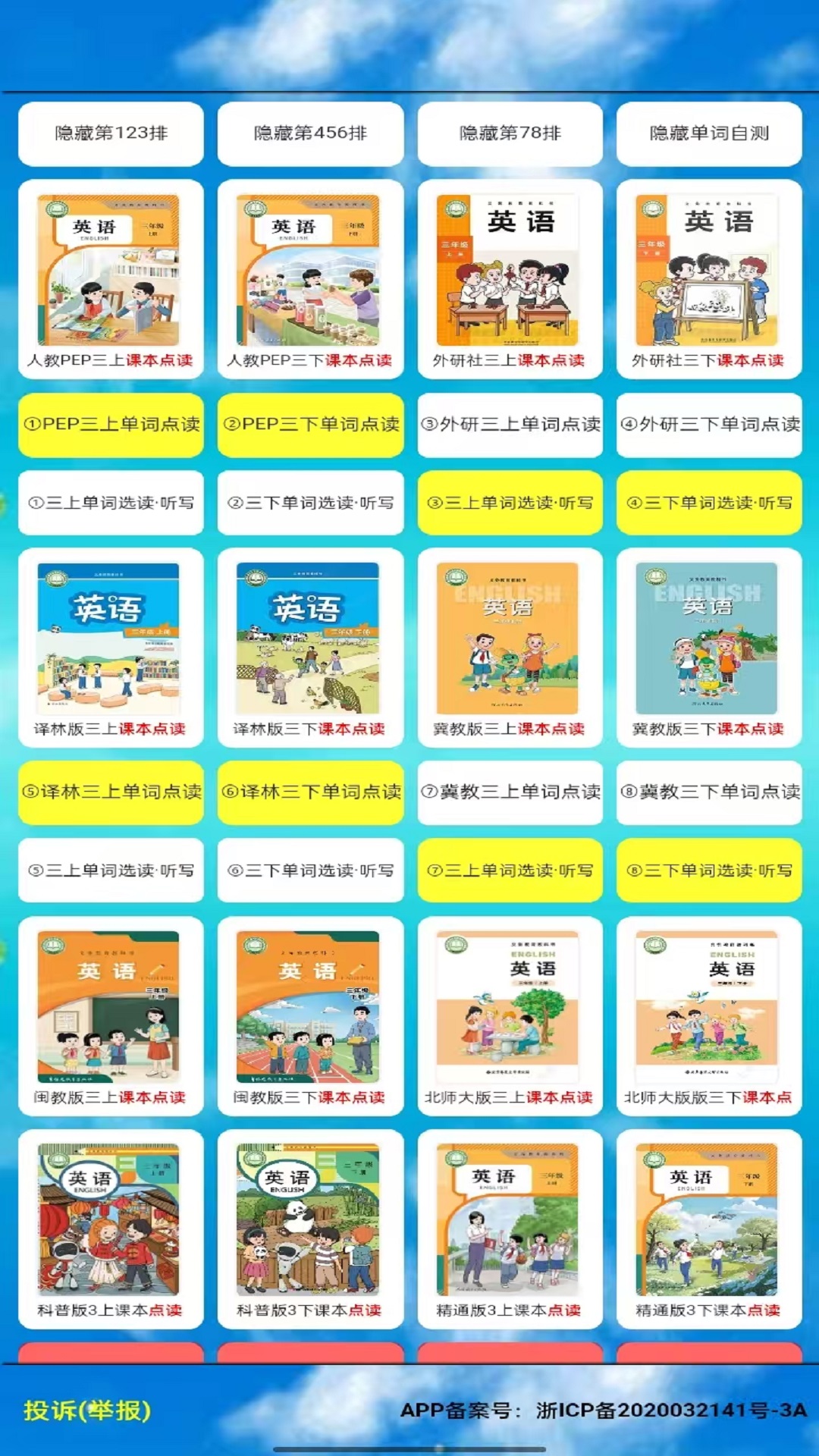
Task: Open ⑧三下单词选读·听写
Action: point(709,871)
